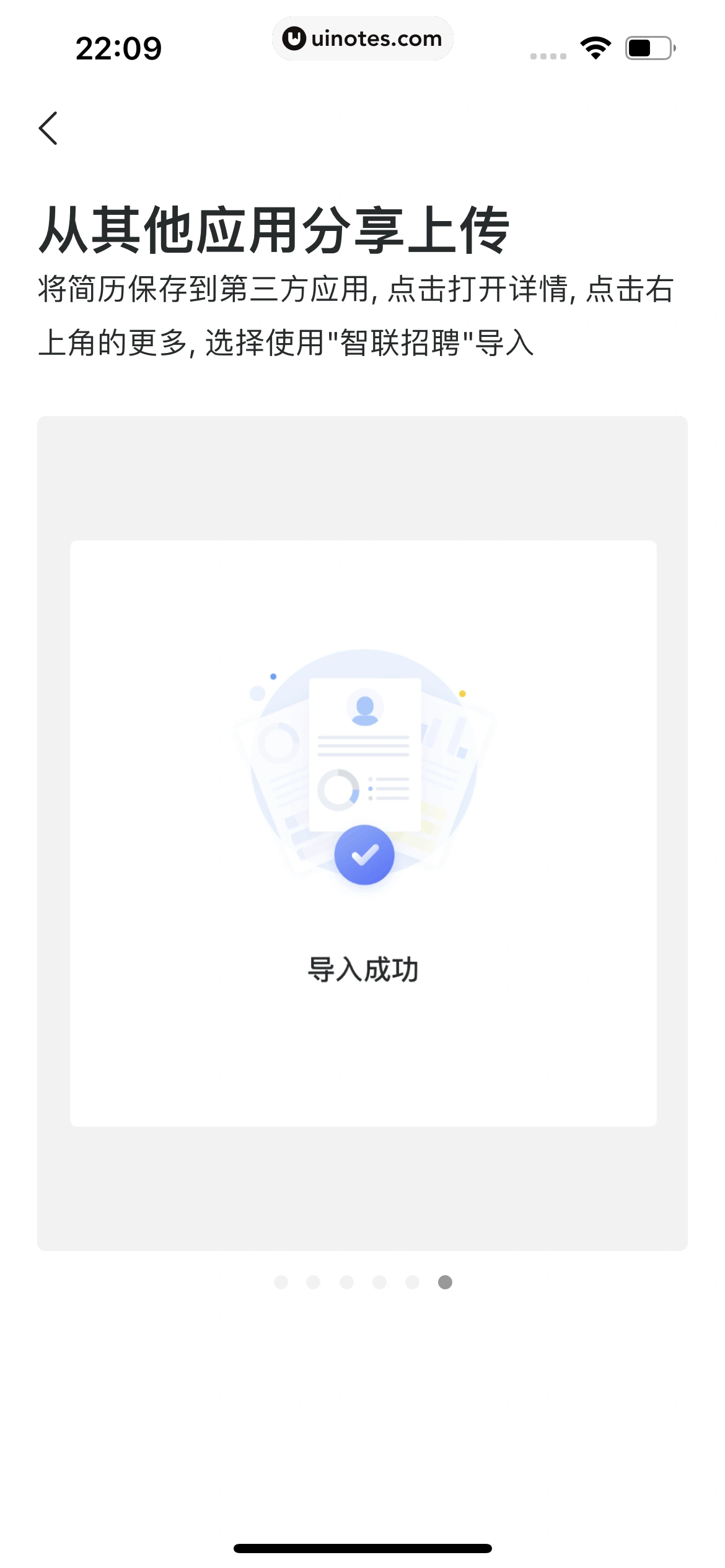
Task: Tap the blue checkmark badge on the illustration
Action: (364, 853)
